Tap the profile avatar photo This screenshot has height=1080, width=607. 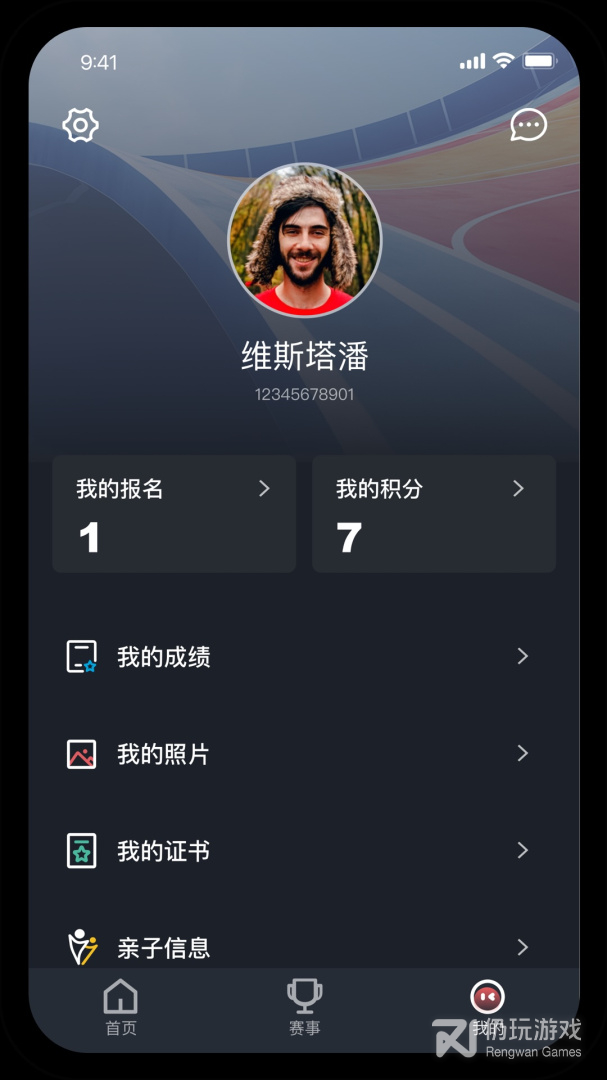(x=305, y=240)
